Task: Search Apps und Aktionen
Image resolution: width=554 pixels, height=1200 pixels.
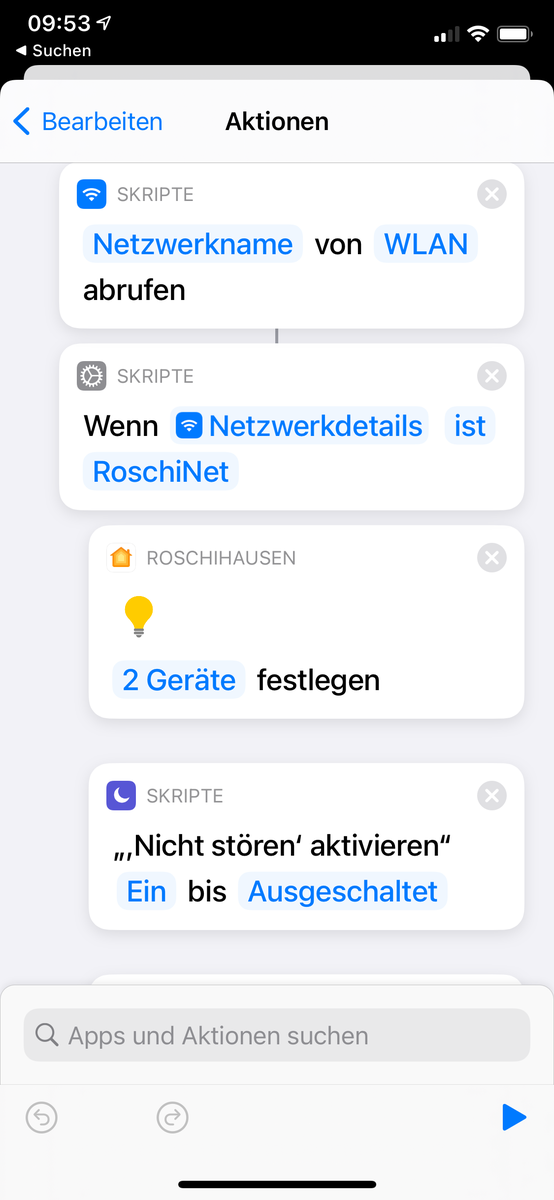Action: [x=277, y=1035]
